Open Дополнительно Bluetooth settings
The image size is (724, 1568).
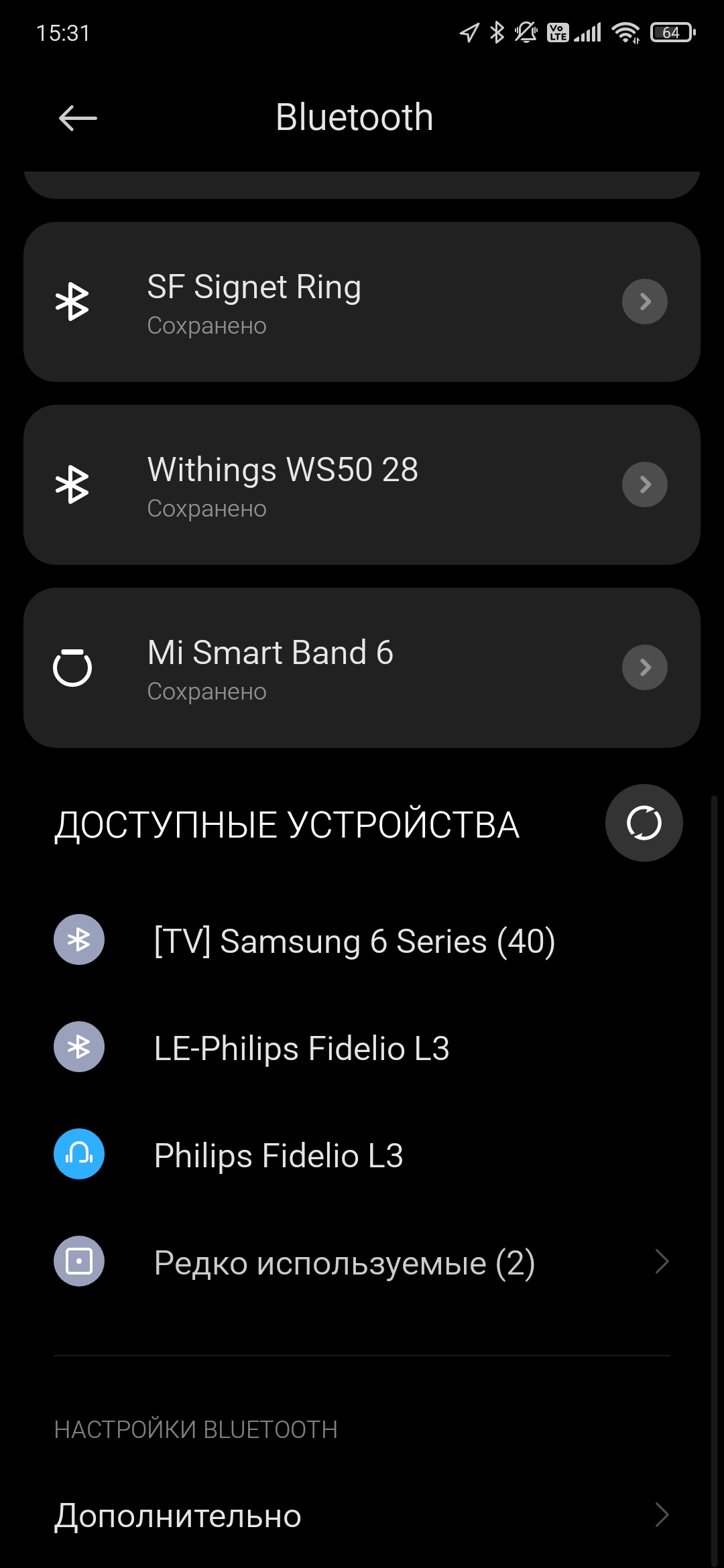tap(362, 1516)
